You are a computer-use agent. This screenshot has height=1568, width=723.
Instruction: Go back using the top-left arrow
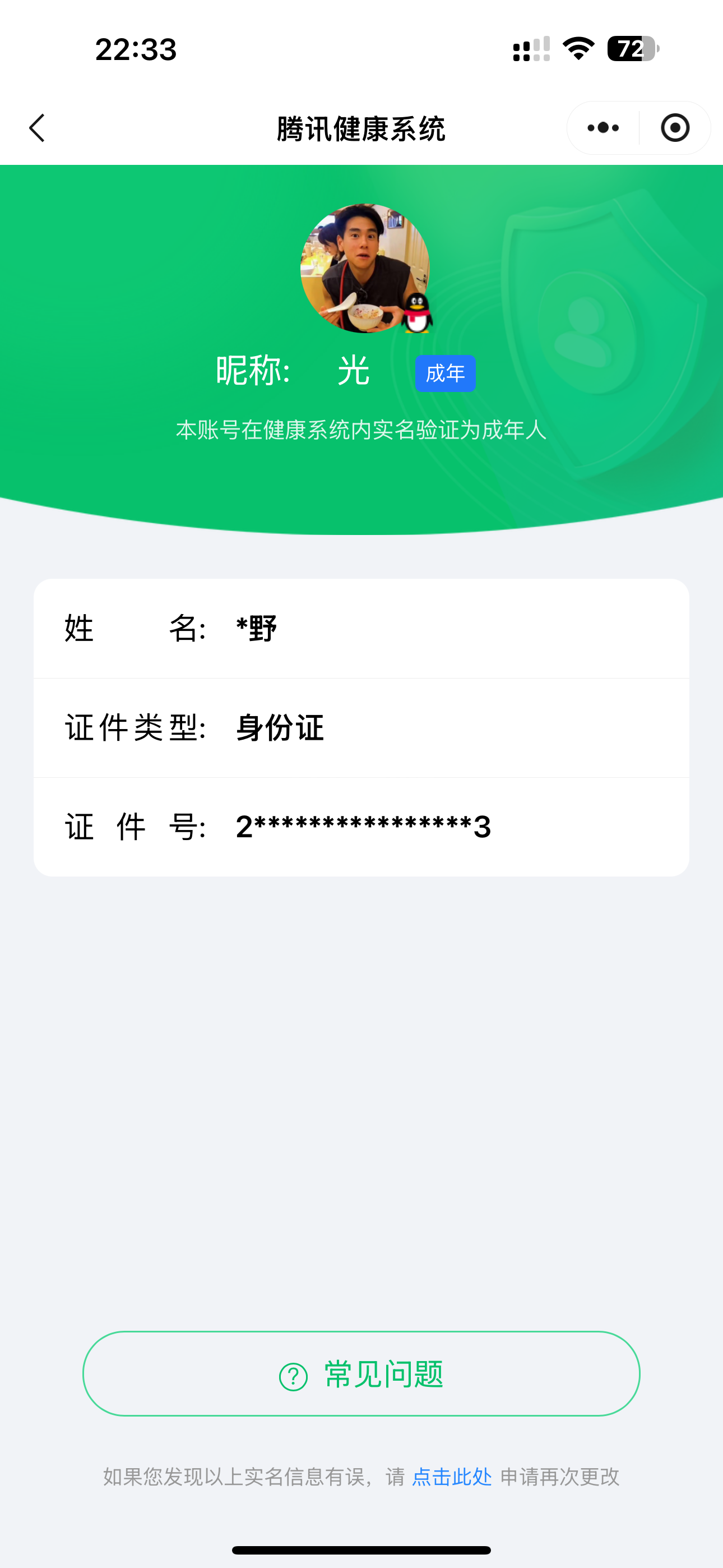click(37, 128)
